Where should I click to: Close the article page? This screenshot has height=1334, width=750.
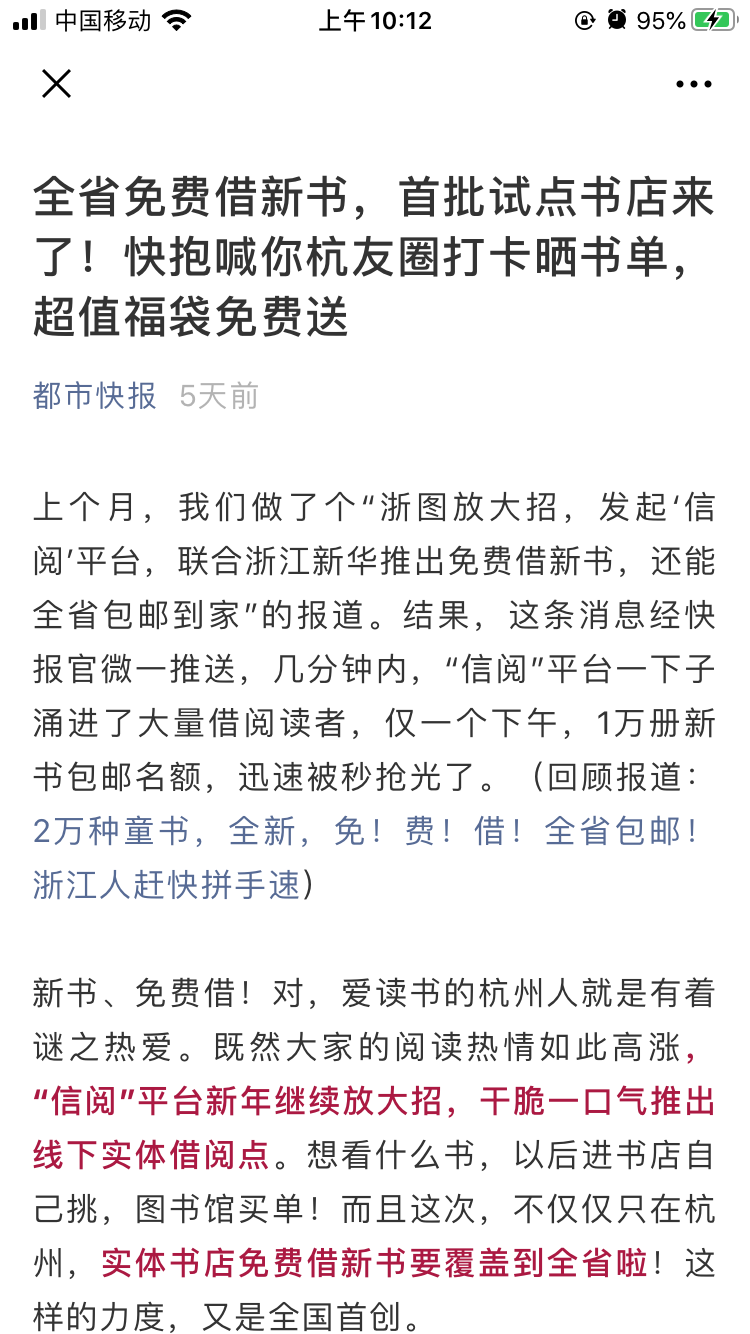(57, 84)
